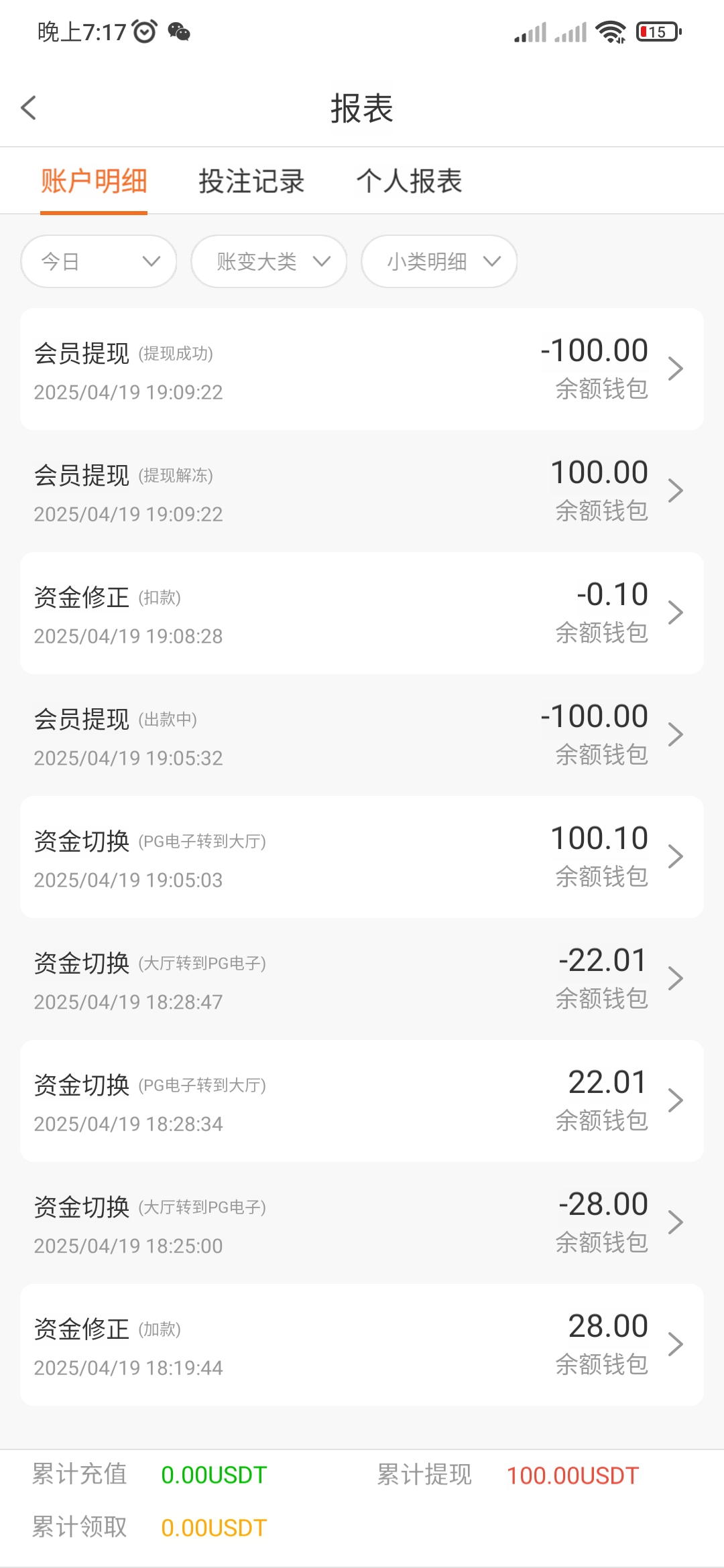
Task: Open the 小类明细 filter dropdown
Action: (439, 261)
